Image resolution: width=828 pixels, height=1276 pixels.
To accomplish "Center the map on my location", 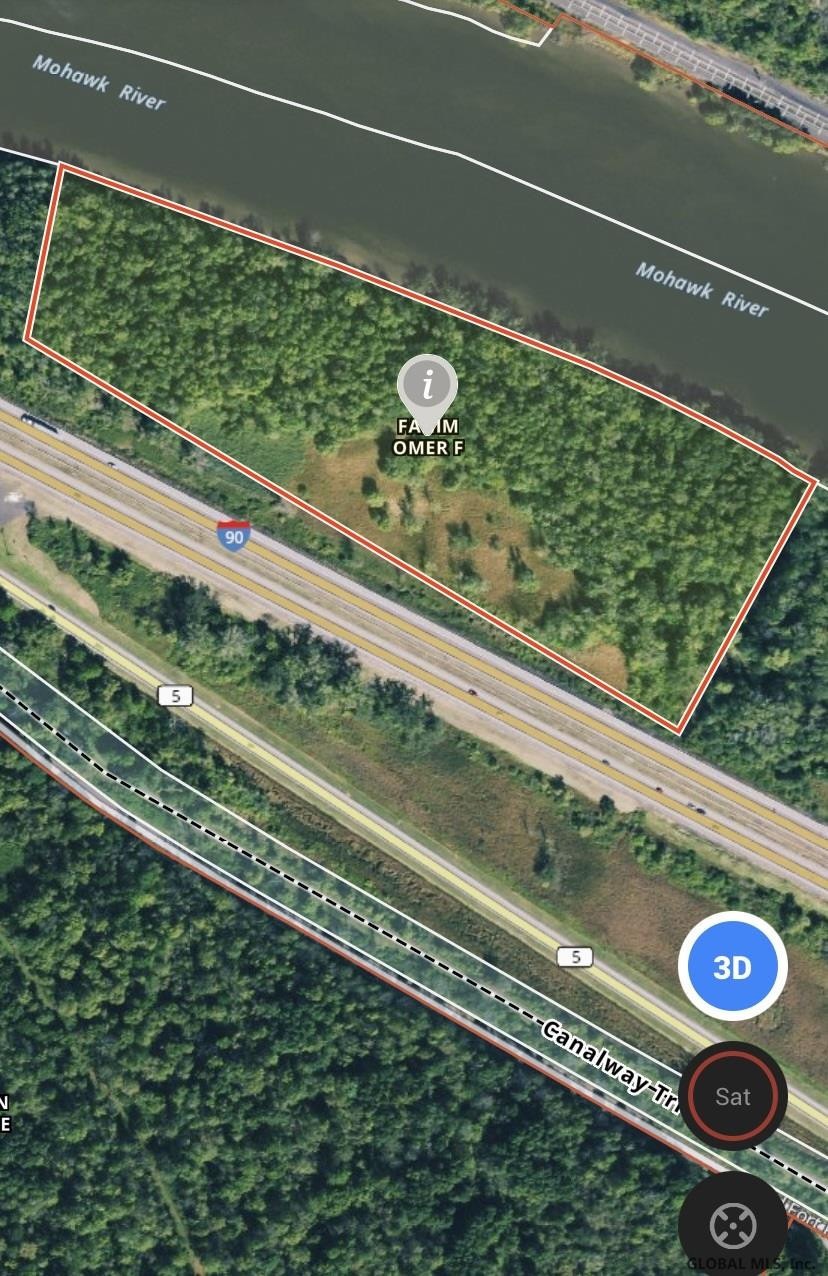I will point(732,1225).
